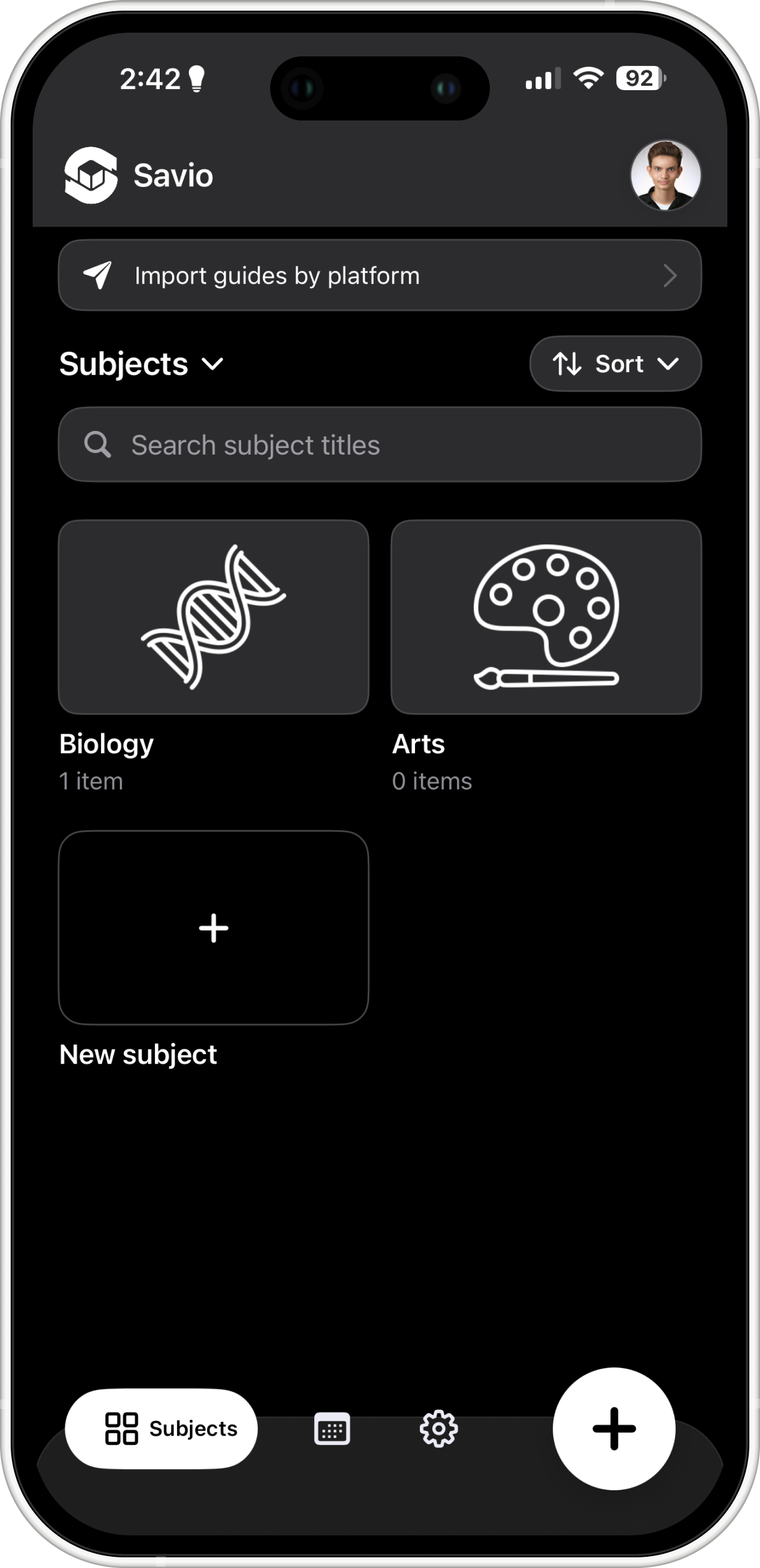This screenshot has width=760, height=1568.
Task: Select the Subjects tab
Action: click(161, 1429)
